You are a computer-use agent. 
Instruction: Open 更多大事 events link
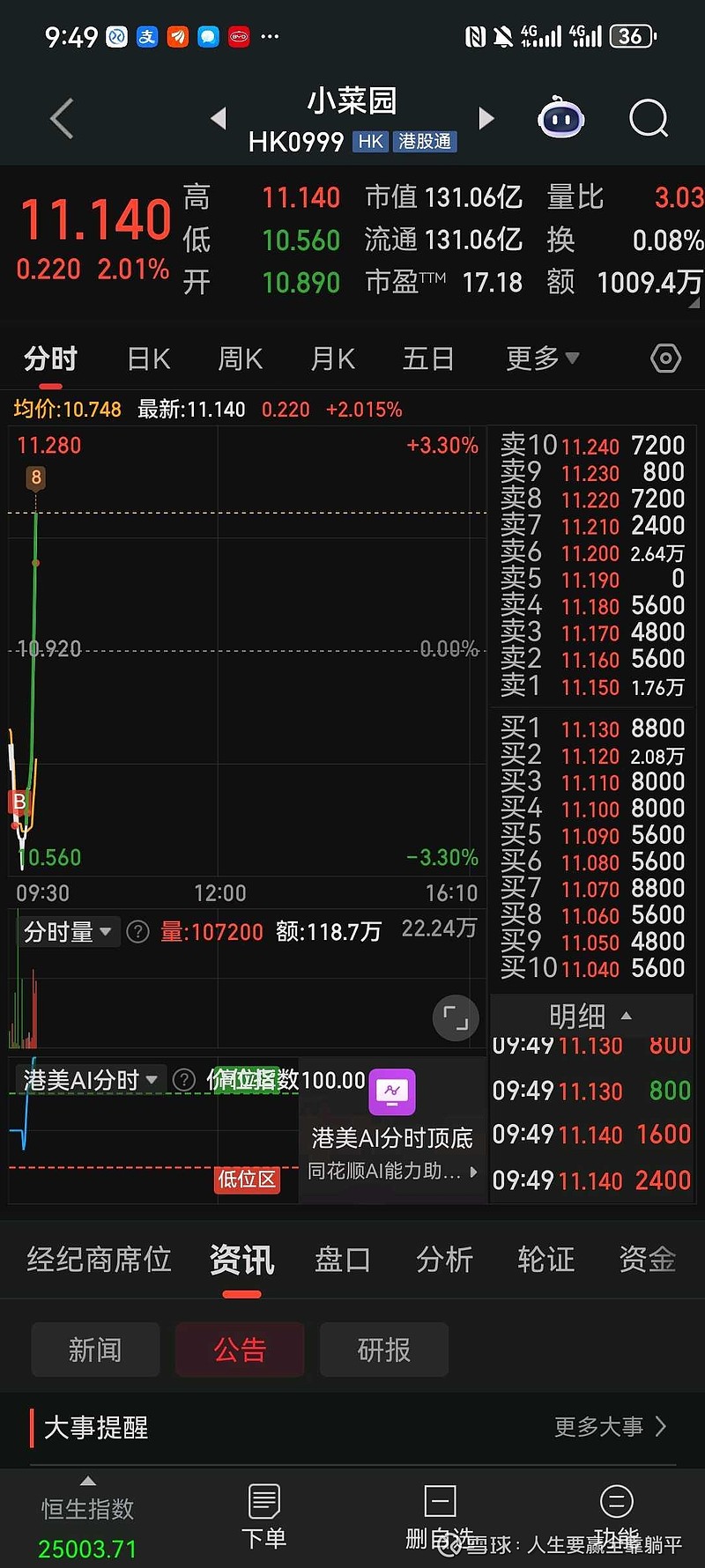pos(610,1427)
